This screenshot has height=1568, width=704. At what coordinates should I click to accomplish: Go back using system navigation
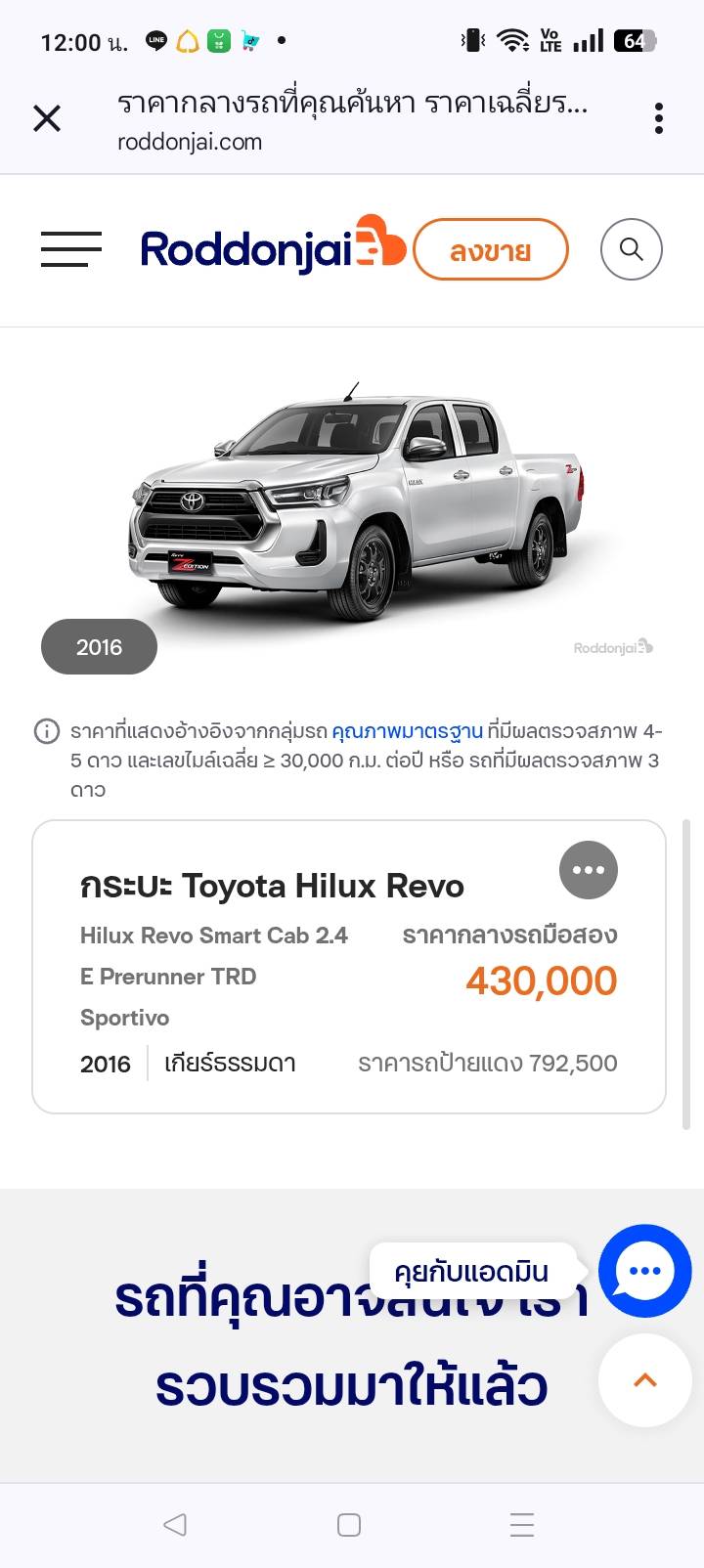175,1524
